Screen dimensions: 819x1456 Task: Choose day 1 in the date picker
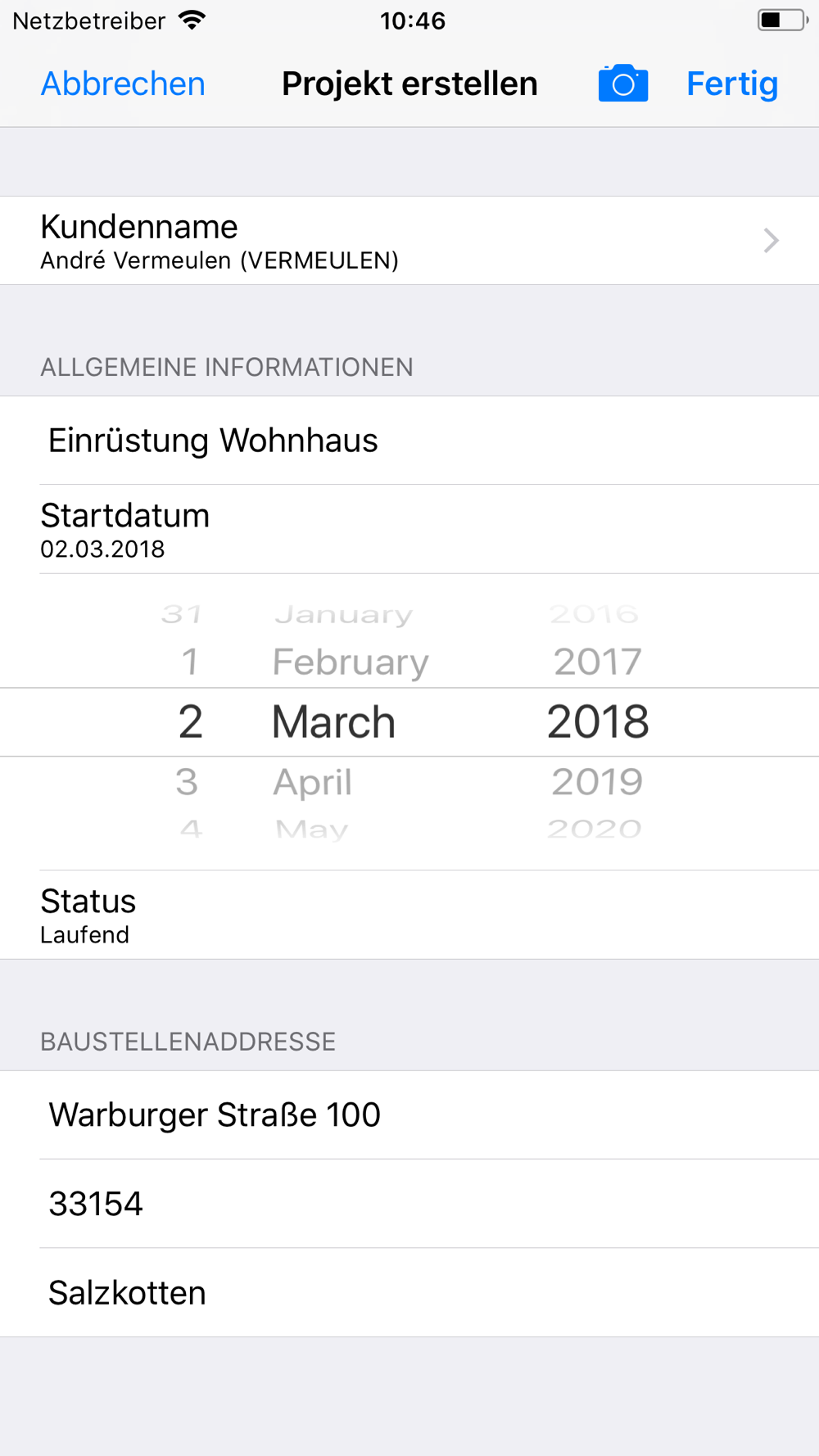[189, 662]
